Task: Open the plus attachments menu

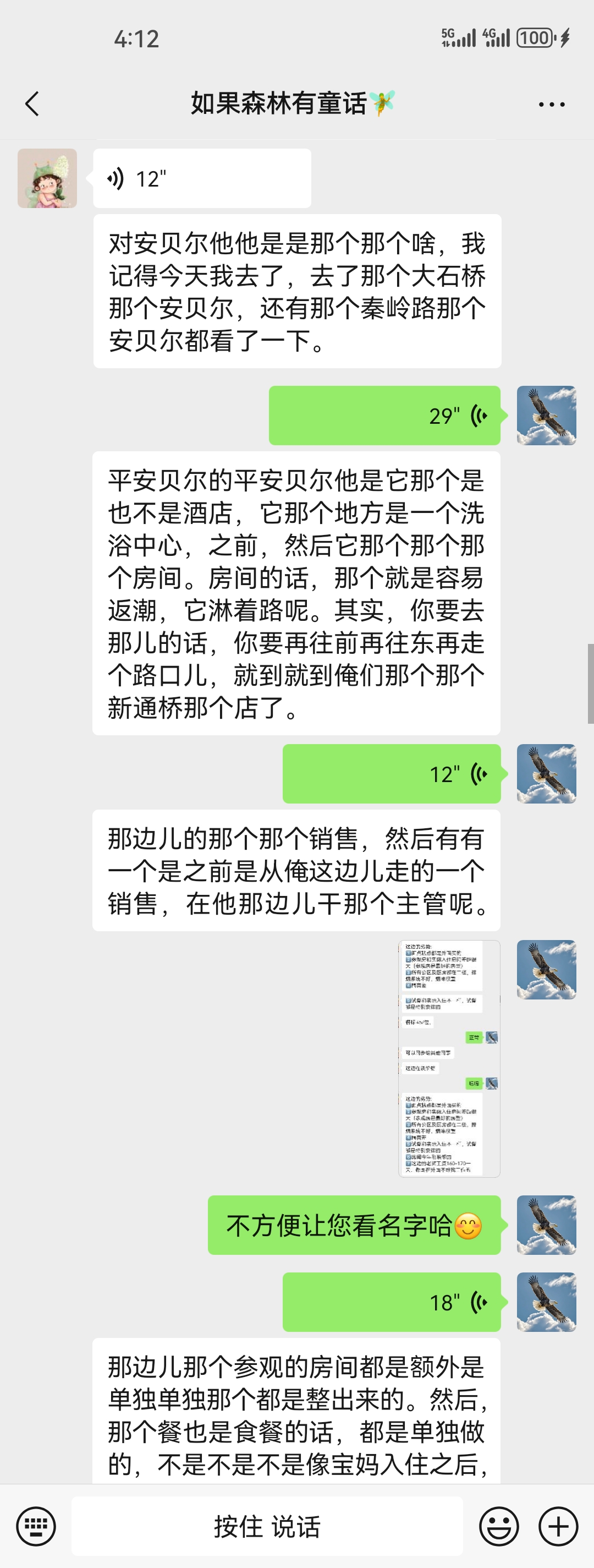Action: pos(558,1526)
